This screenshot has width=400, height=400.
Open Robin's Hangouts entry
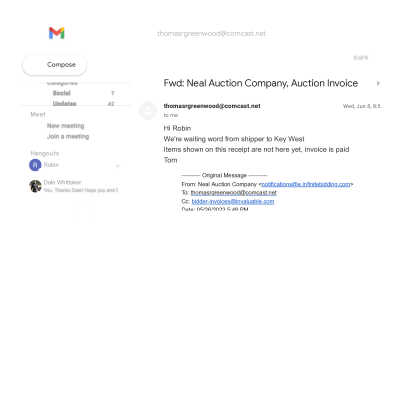(x=73, y=165)
